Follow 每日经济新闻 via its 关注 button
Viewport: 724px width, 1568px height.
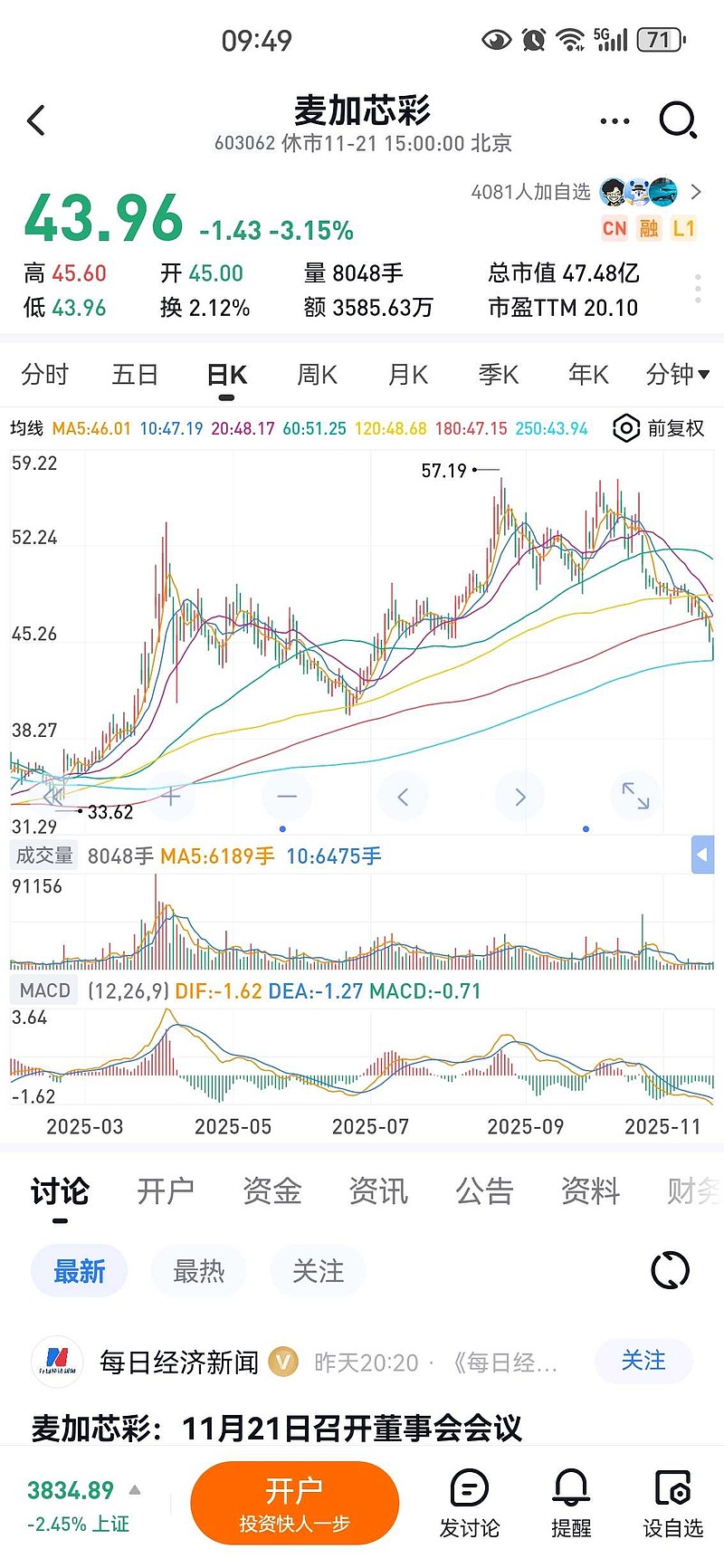point(643,1361)
